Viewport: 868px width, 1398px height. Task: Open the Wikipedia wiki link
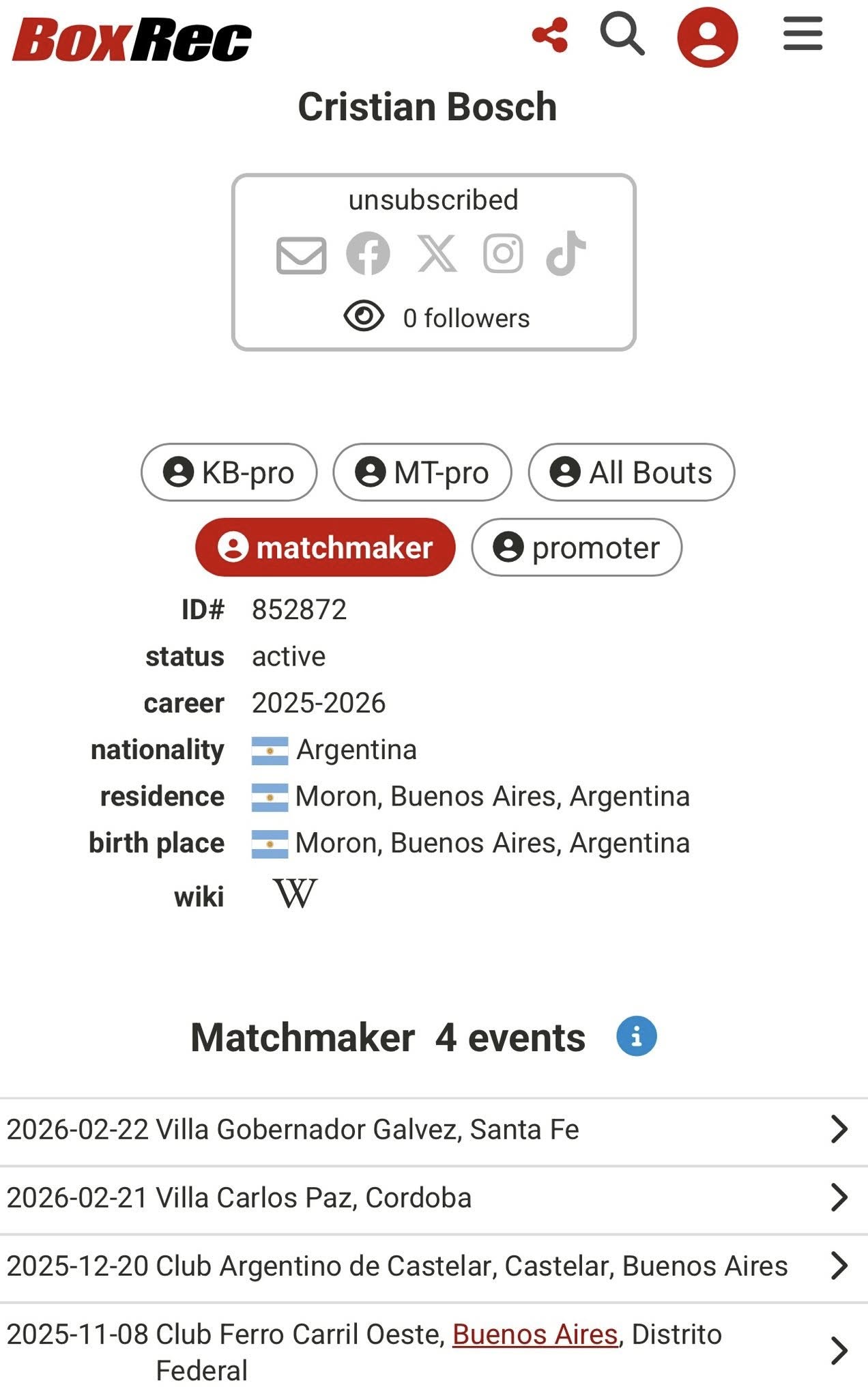point(295,894)
